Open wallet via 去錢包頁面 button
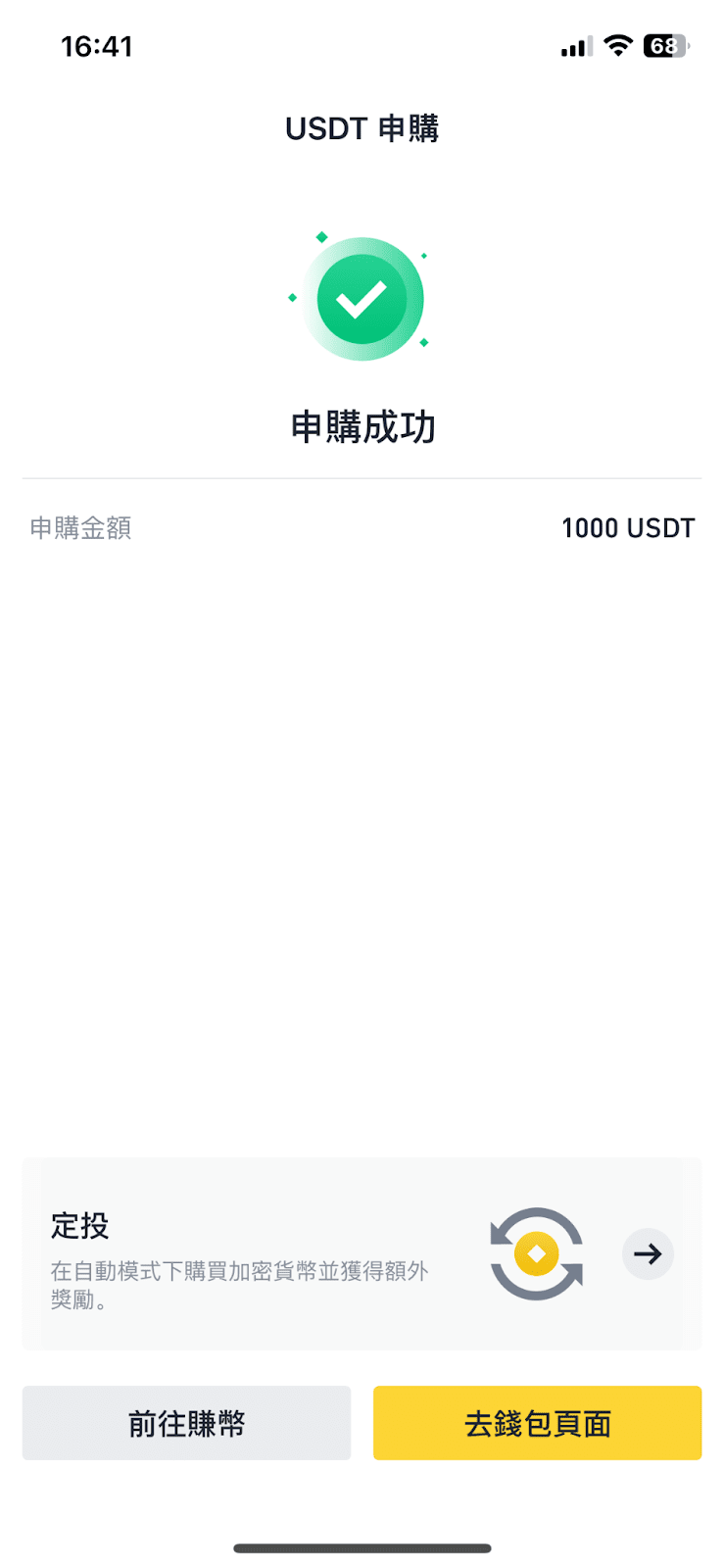Image resolution: width=724 pixels, height=1568 pixels. click(x=537, y=1423)
